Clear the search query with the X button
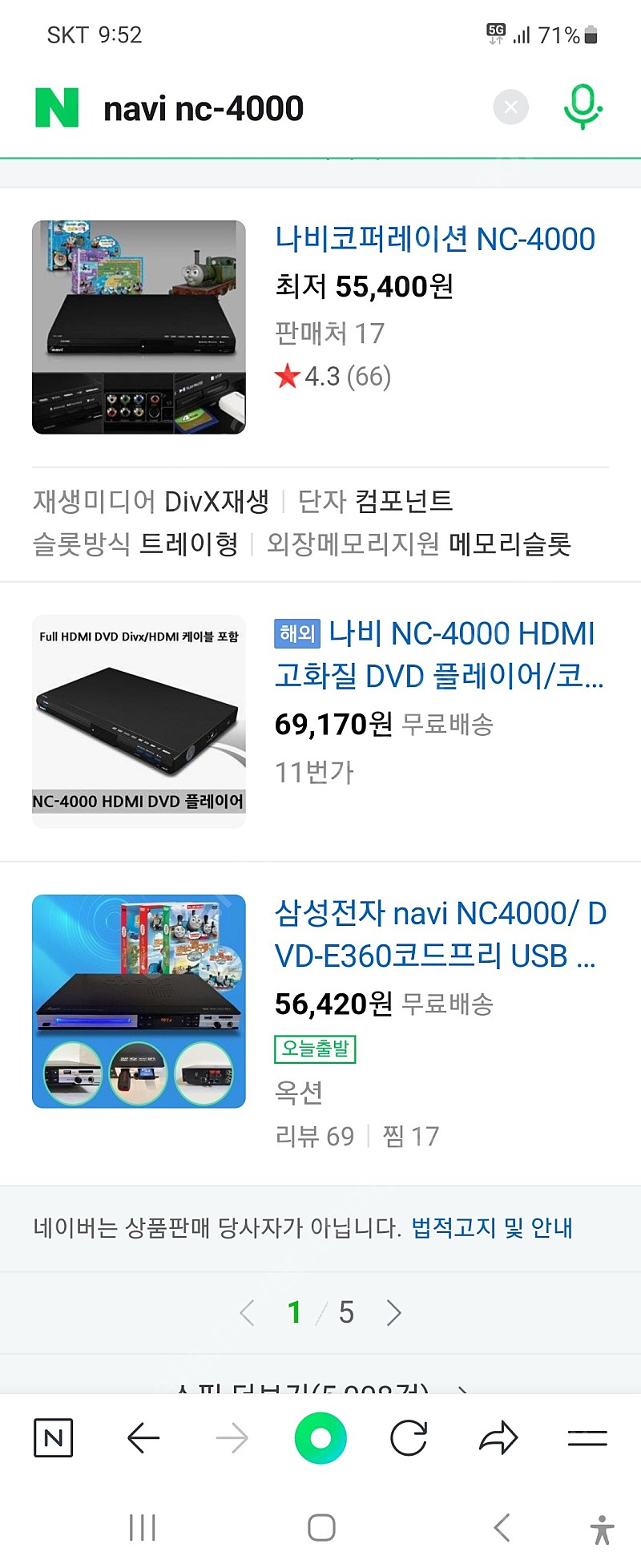The image size is (641, 1568). 510,107
